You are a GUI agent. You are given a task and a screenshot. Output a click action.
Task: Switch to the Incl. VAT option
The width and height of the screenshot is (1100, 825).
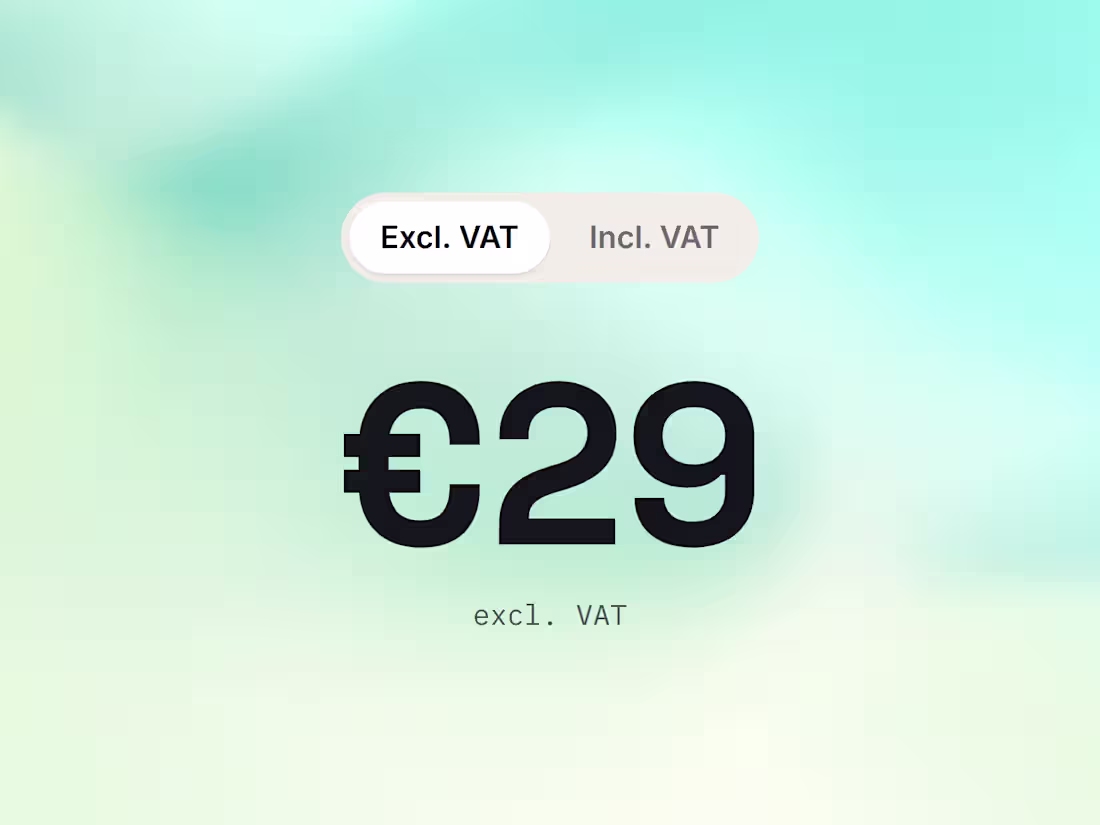tap(653, 238)
